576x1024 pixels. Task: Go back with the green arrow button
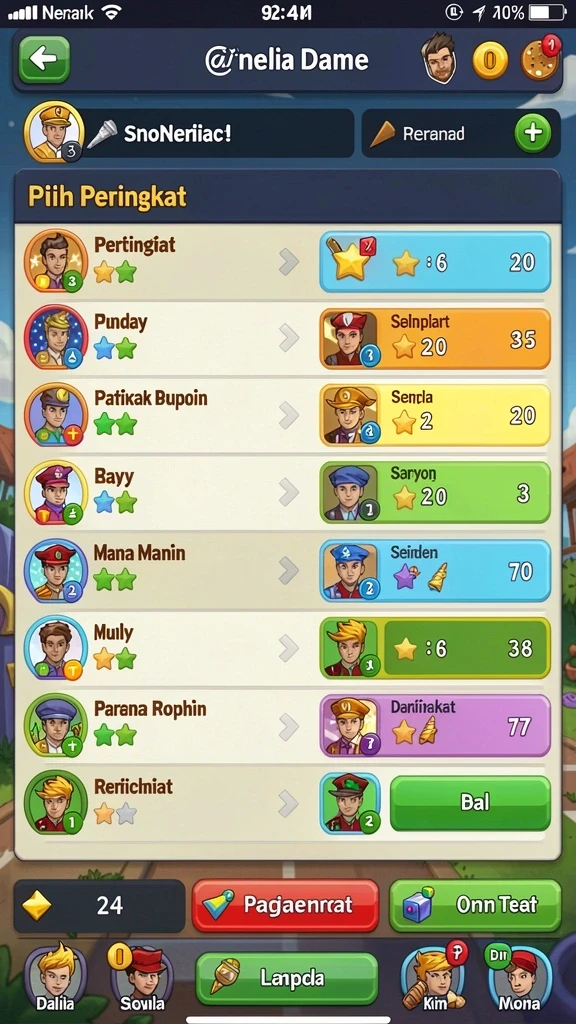44,59
